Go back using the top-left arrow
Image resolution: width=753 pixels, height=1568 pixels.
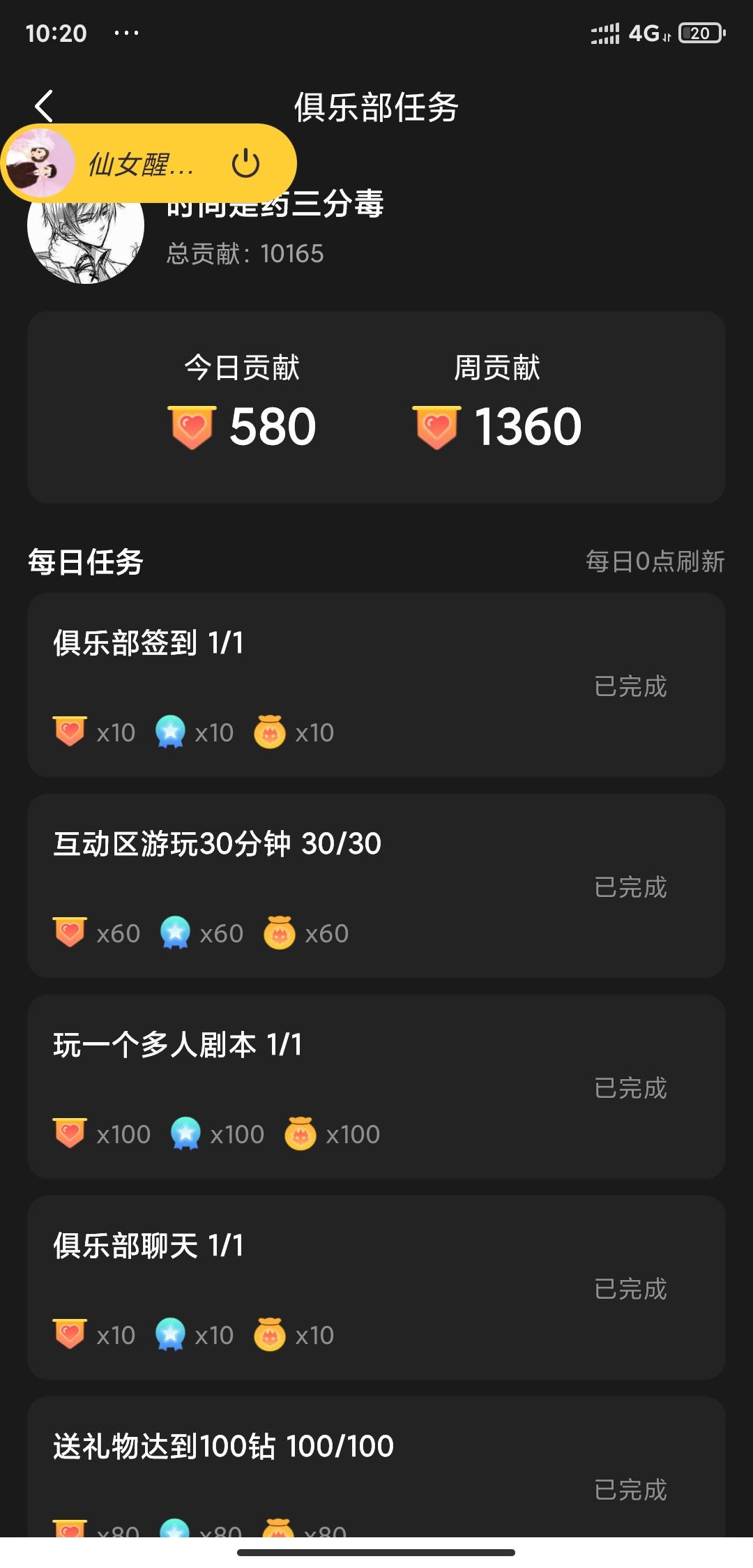(44, 106)
